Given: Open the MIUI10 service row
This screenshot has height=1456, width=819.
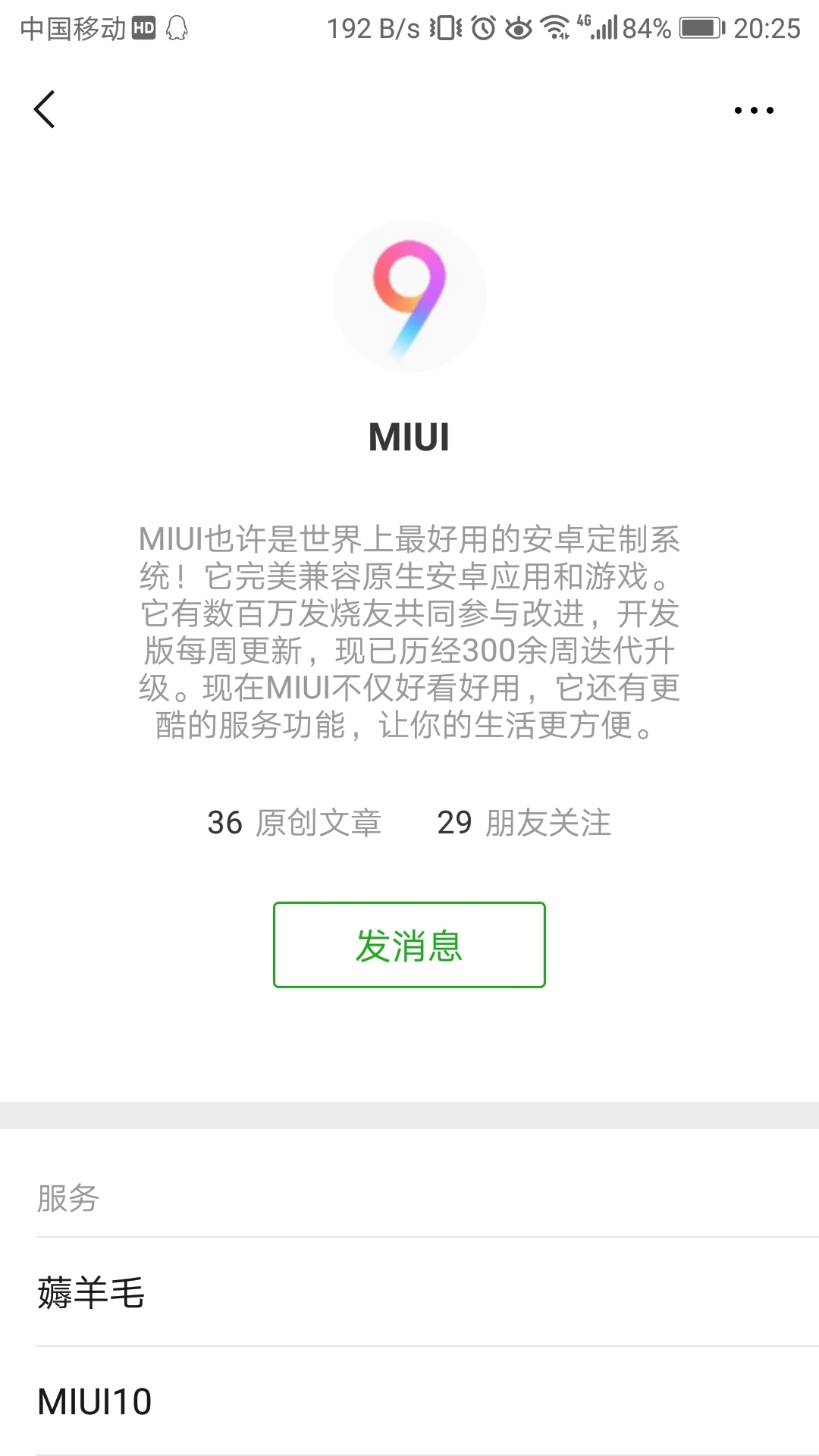Looking at the screenshot, I should (x=409, y=1401).
